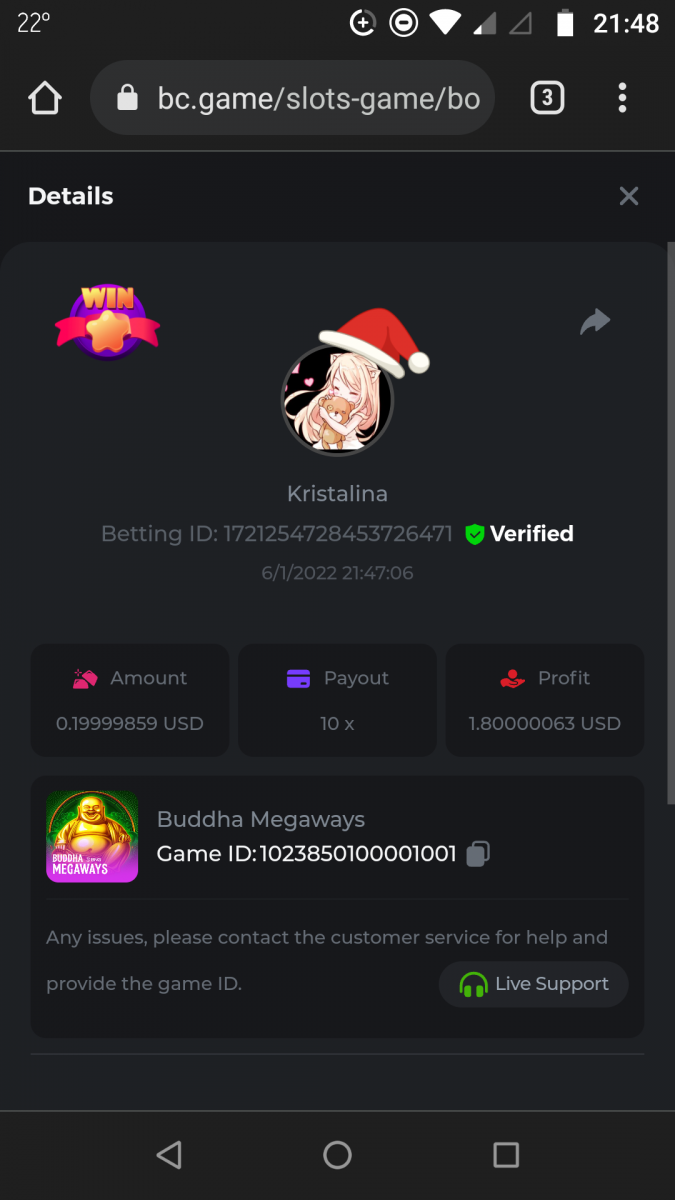Open browser overflow menu

622,98
